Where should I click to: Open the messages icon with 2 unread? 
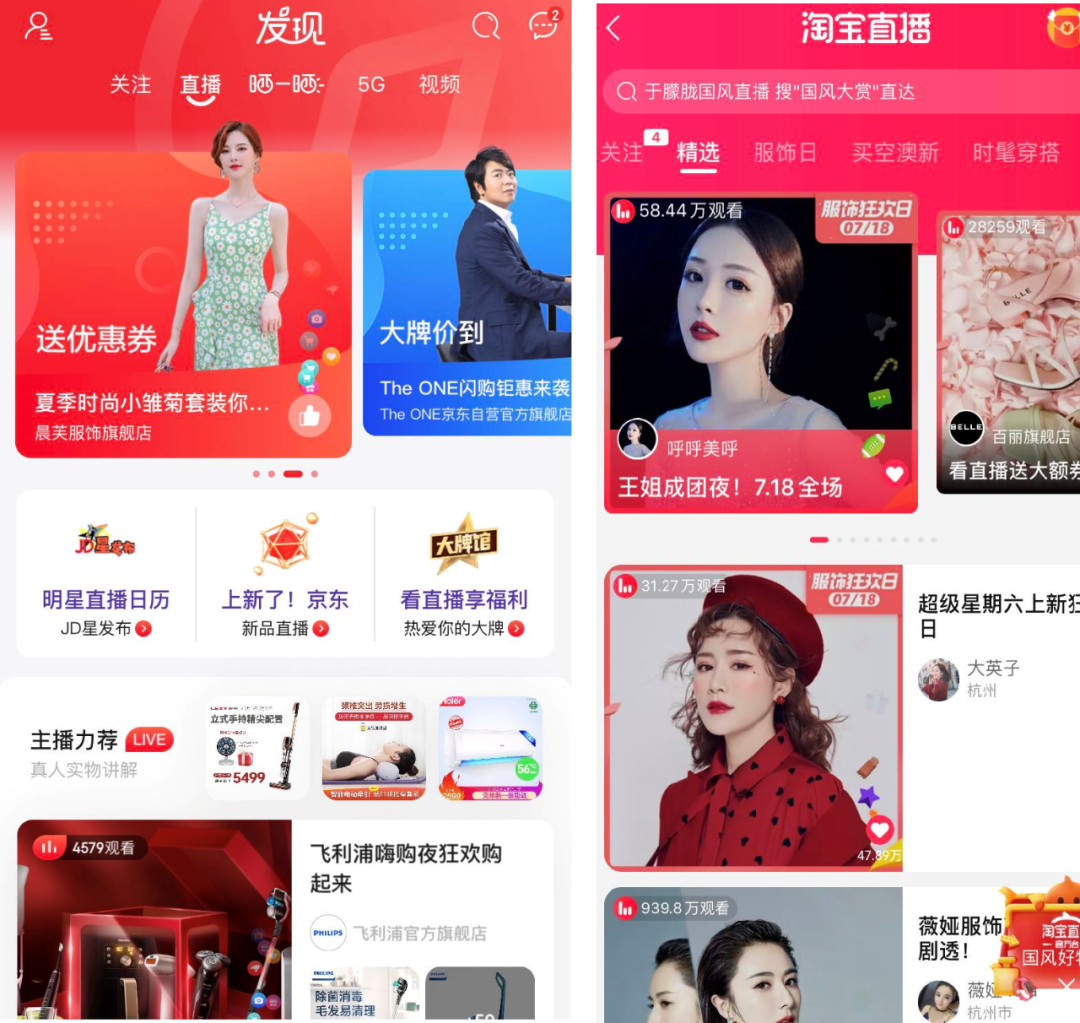point(544,26)
